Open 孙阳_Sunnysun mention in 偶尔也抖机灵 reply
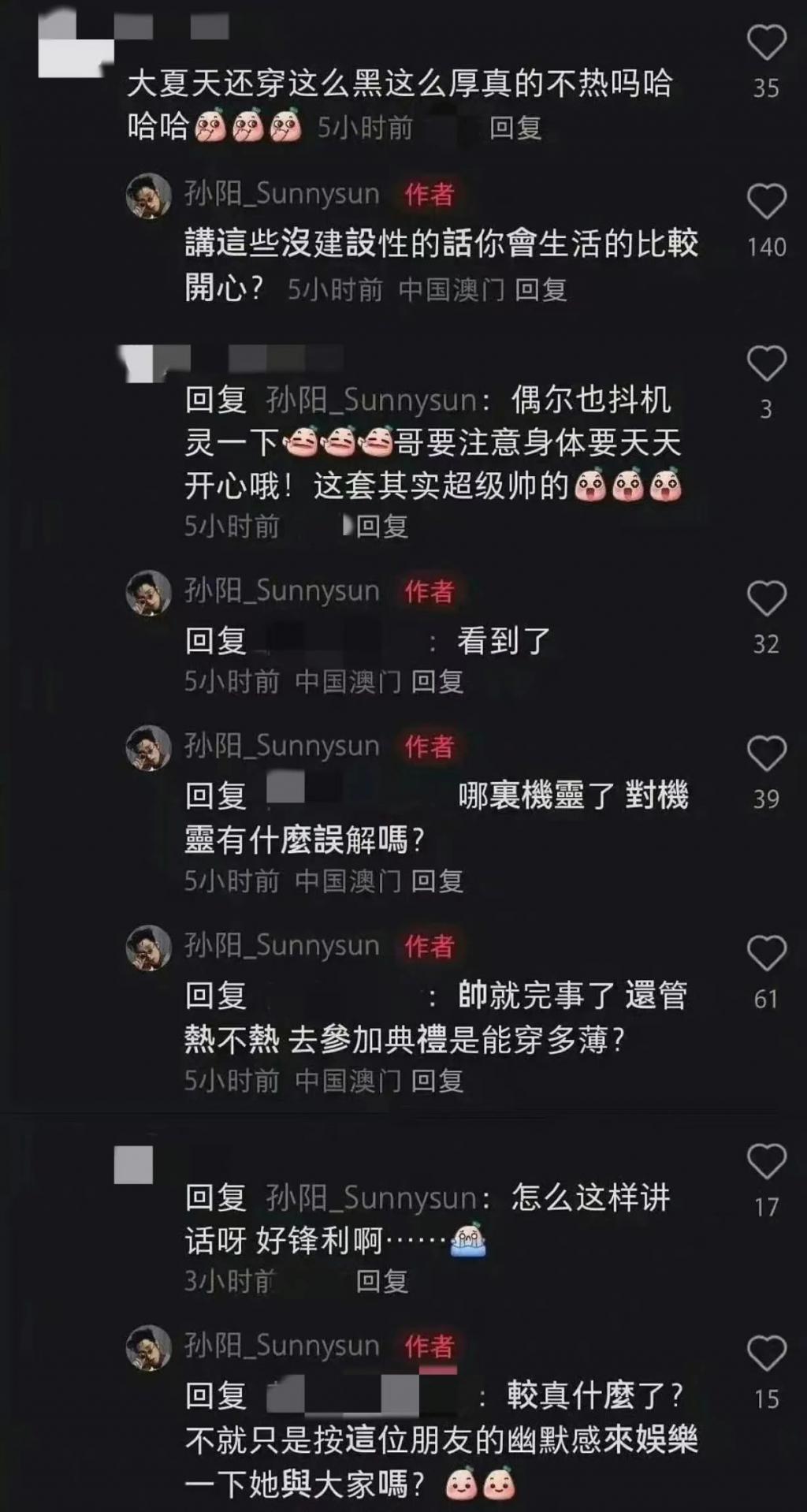 pos(371,400)
